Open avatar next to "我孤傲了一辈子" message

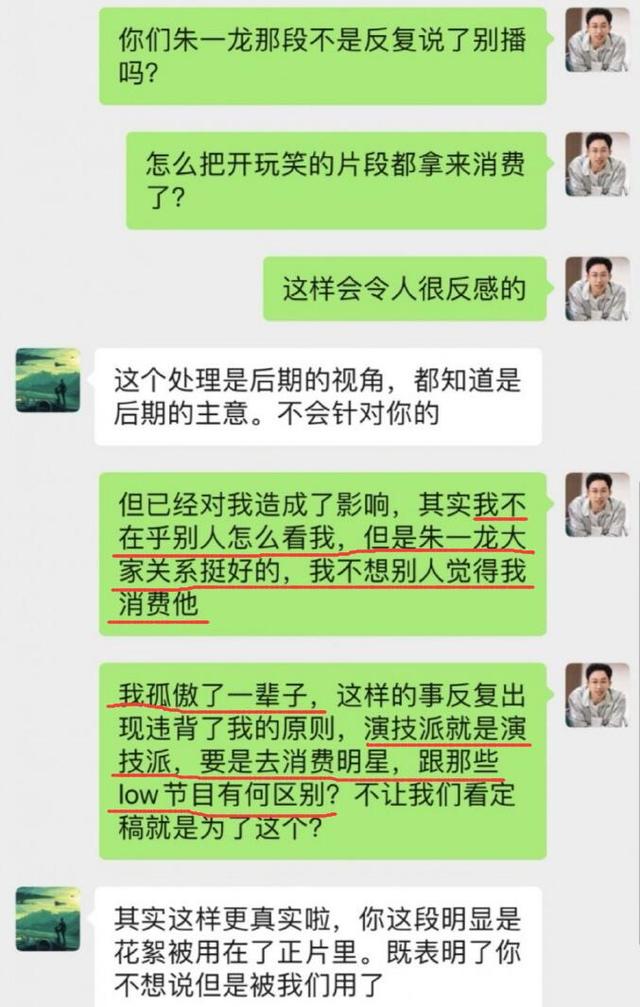pos(597,695)
